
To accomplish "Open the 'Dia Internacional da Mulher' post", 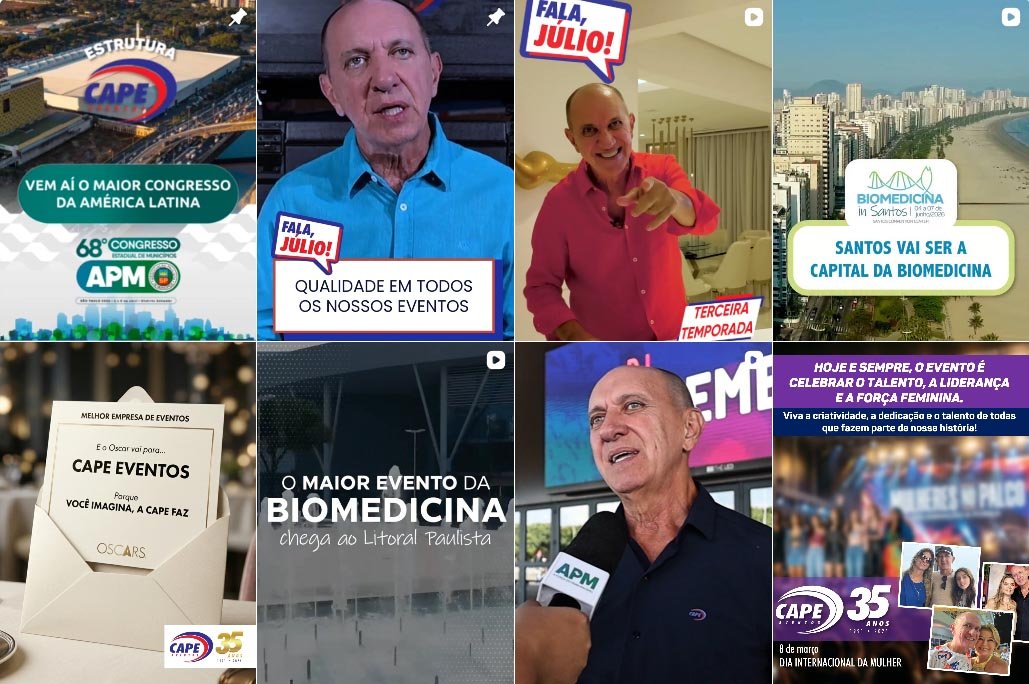I will (x=901, y=513).
